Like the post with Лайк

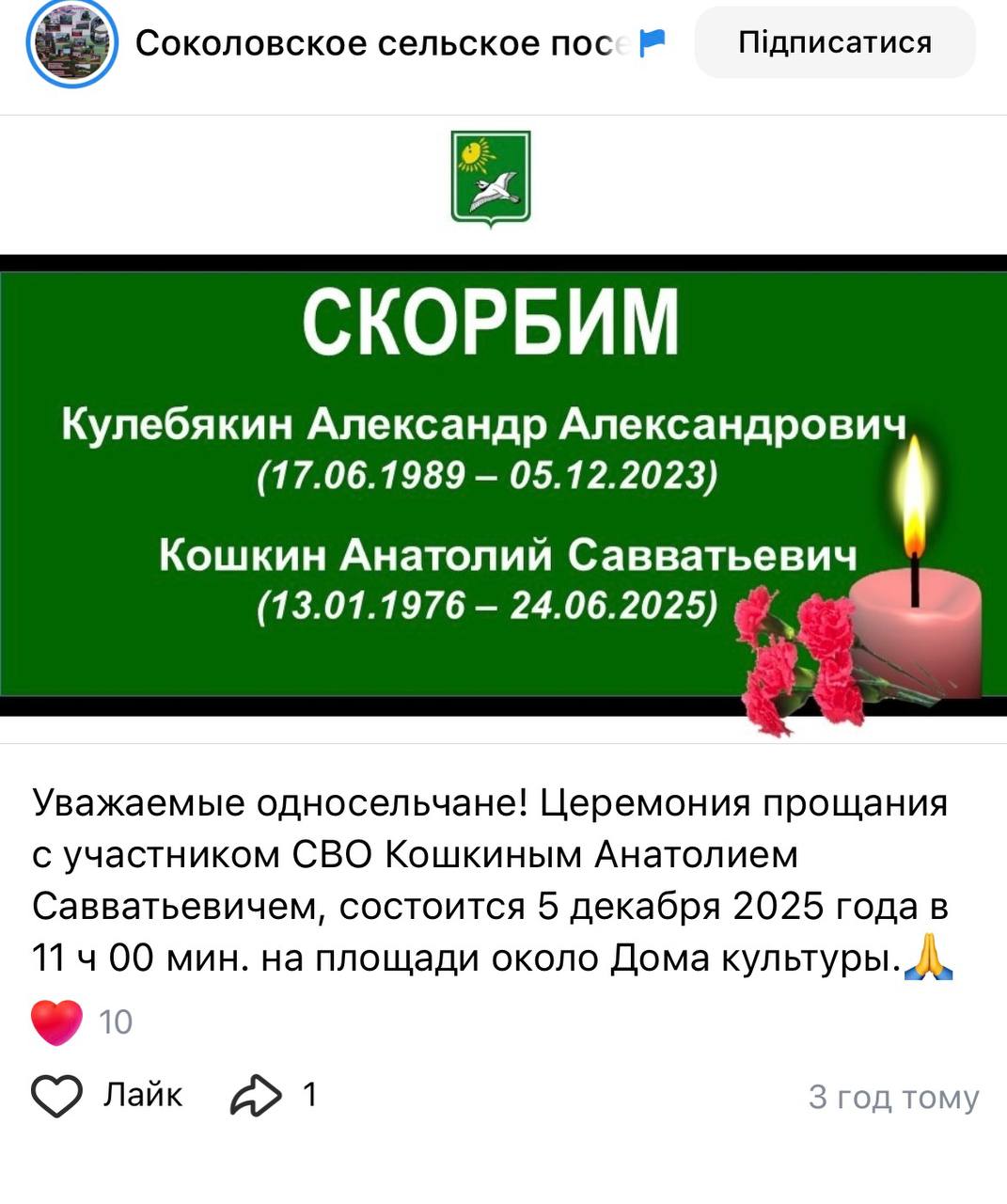coord(107,1096)
